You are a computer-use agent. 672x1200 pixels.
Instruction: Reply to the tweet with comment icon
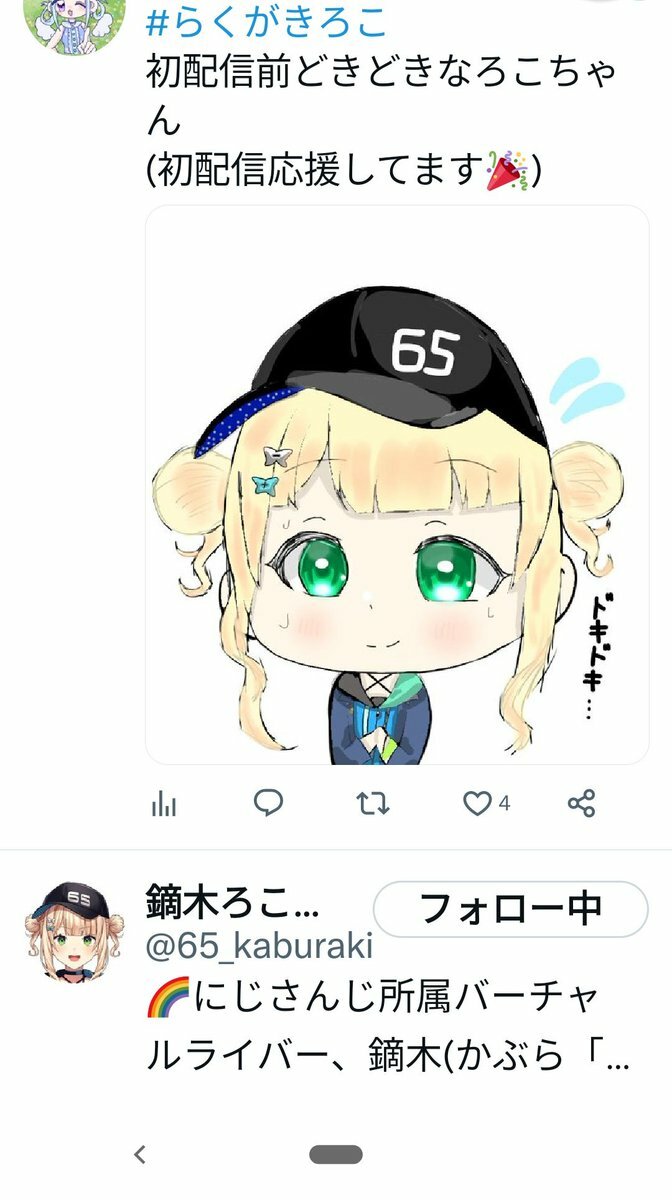[268, 803]
